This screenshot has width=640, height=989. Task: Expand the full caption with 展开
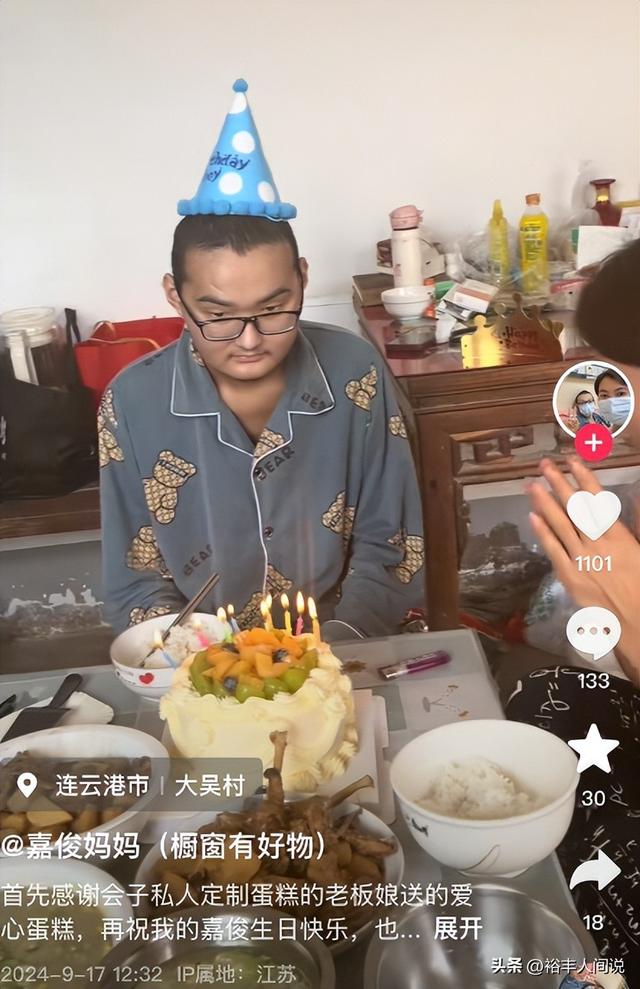pyautogui.click(x=458, y=928)
